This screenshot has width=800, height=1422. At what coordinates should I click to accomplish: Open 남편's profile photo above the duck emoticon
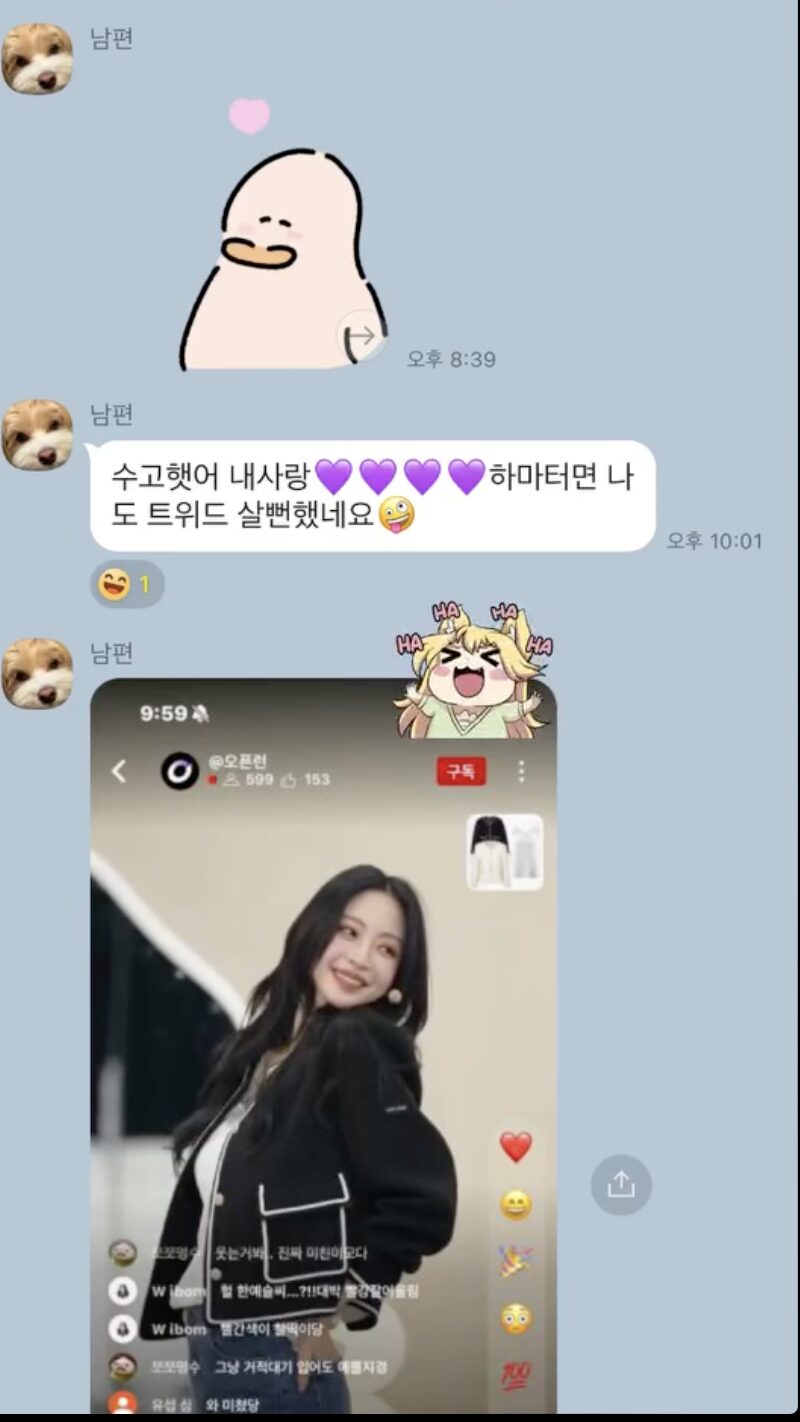37,58
